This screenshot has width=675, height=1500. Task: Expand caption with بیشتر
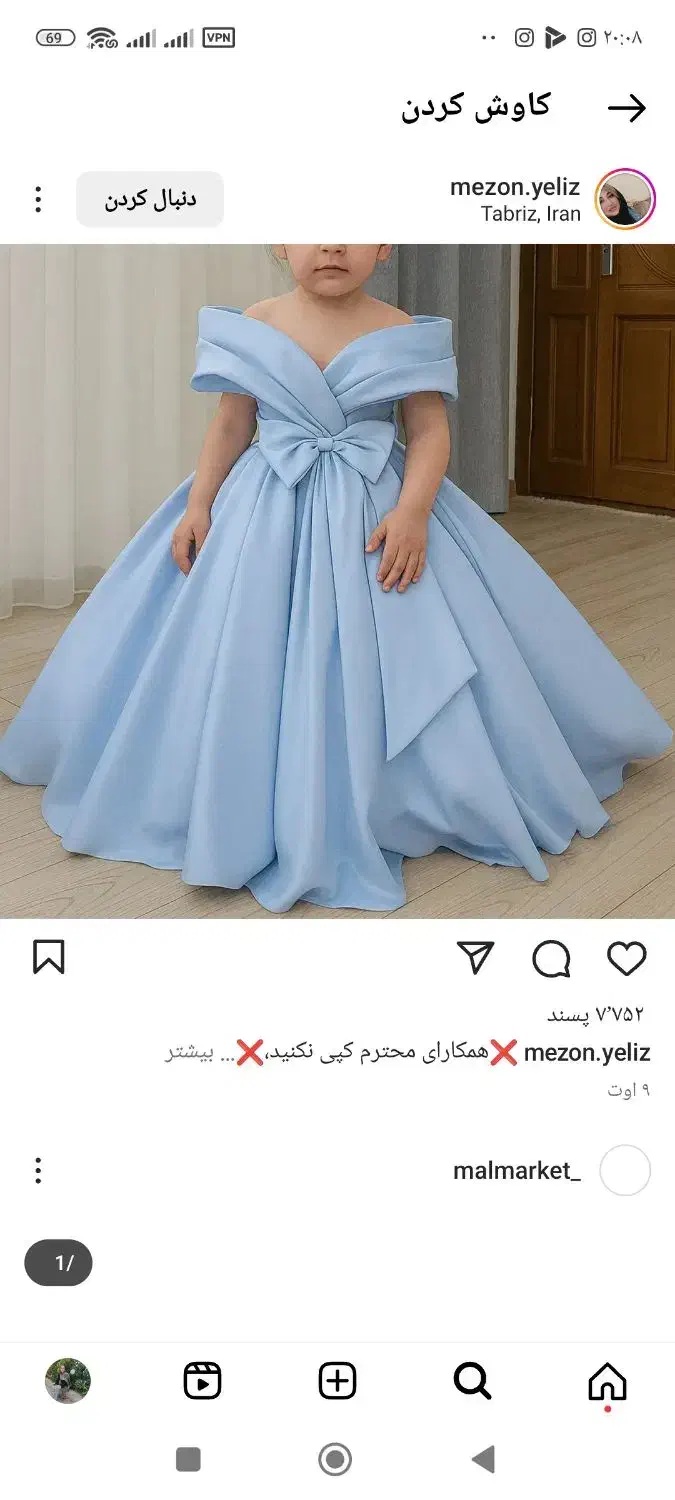tap(190, 1053)
